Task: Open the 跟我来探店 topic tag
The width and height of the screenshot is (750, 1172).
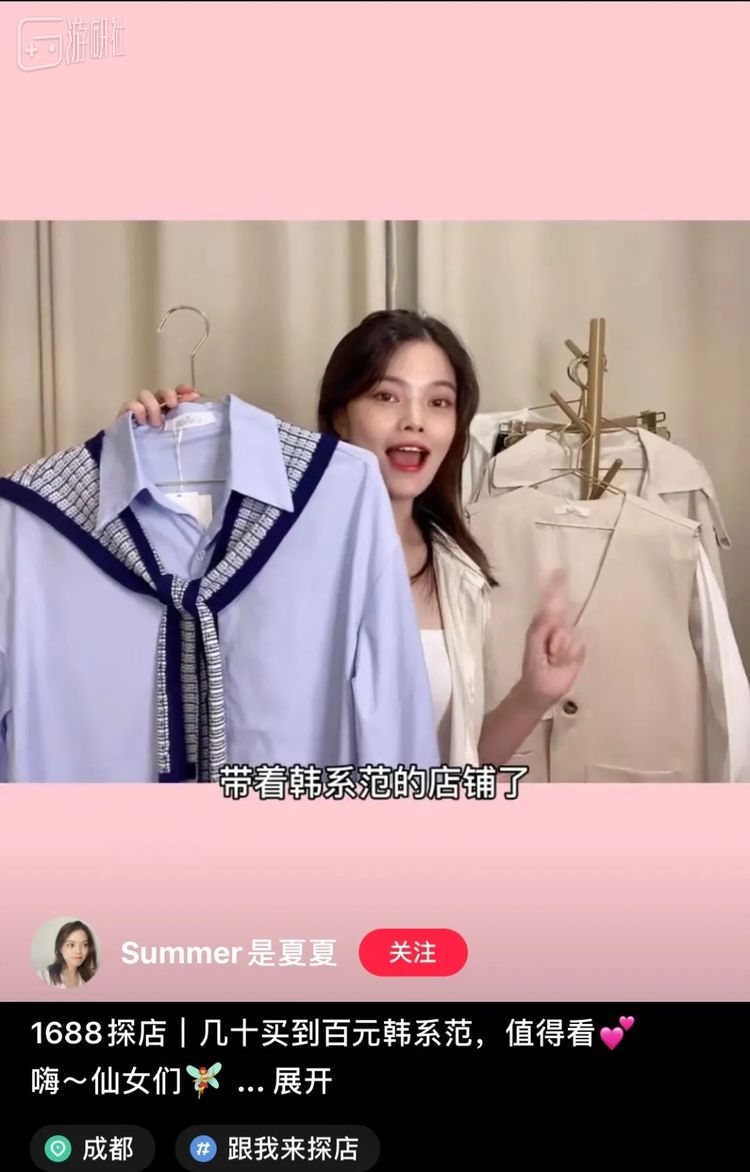Action: (x=277, y=1148)
